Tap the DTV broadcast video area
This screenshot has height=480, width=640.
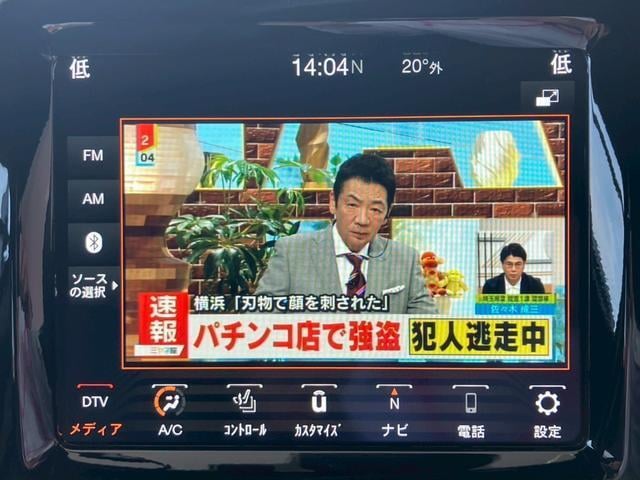pos(345,240)
